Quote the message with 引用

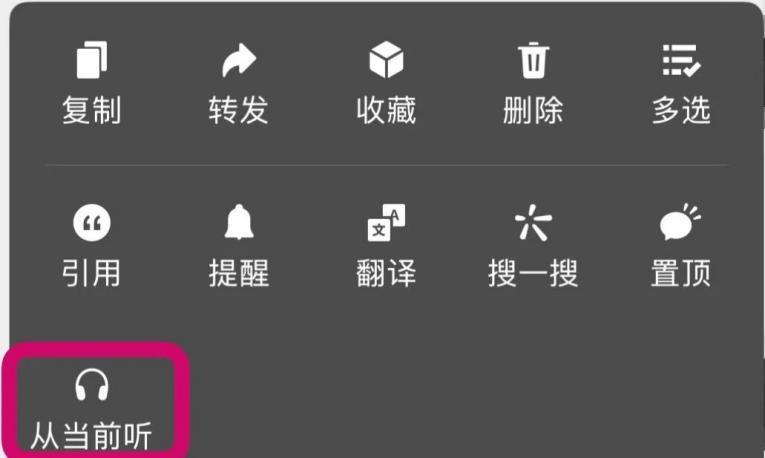(x=91, y=247)
